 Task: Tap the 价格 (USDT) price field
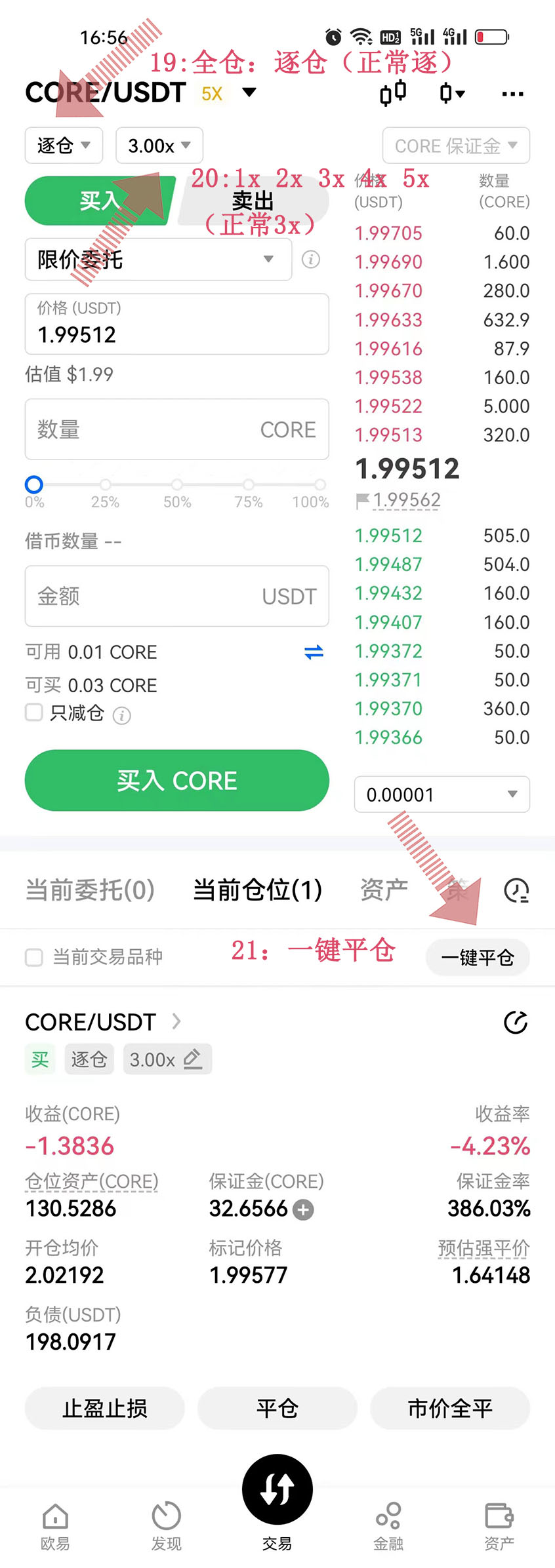176,324
